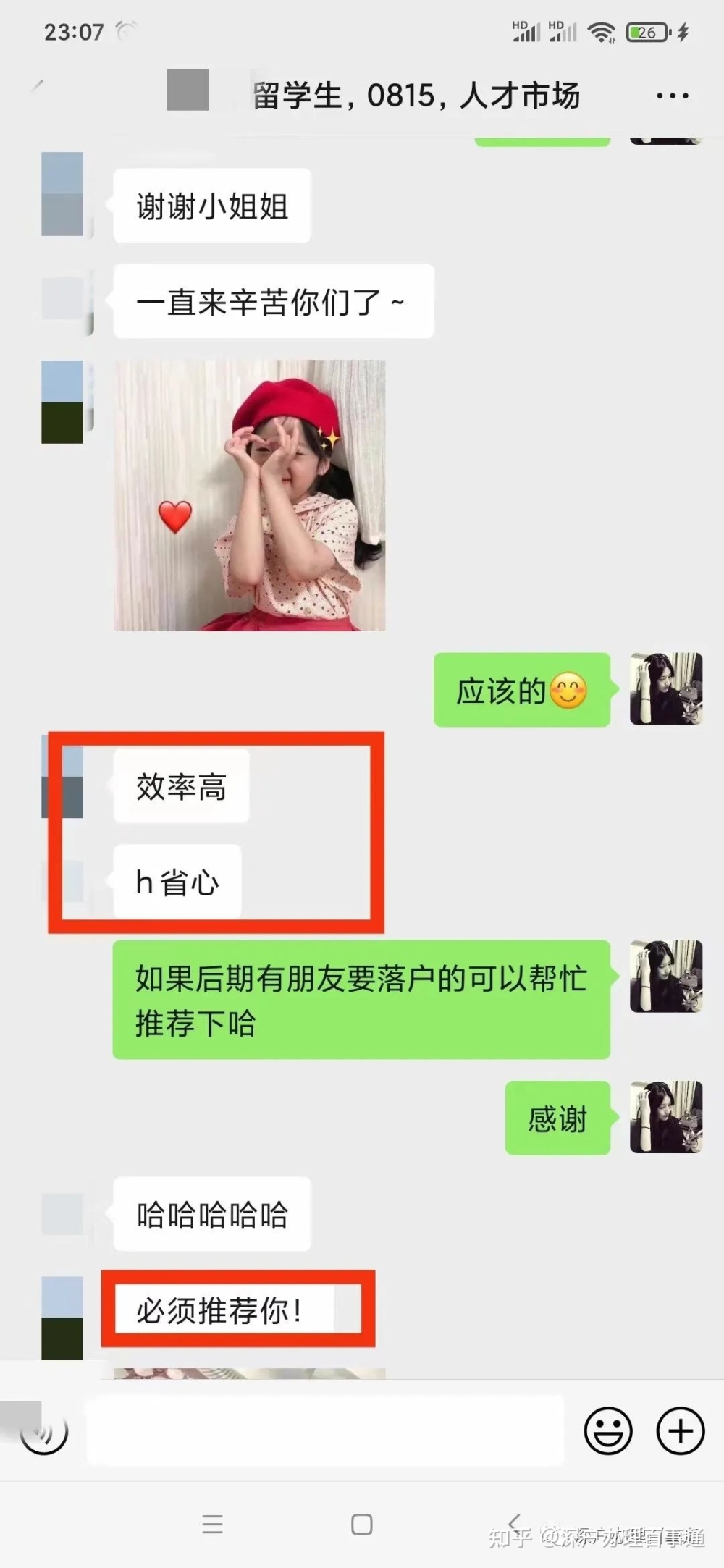
Task: Go to the system home screen
Action: (361, 1524)
